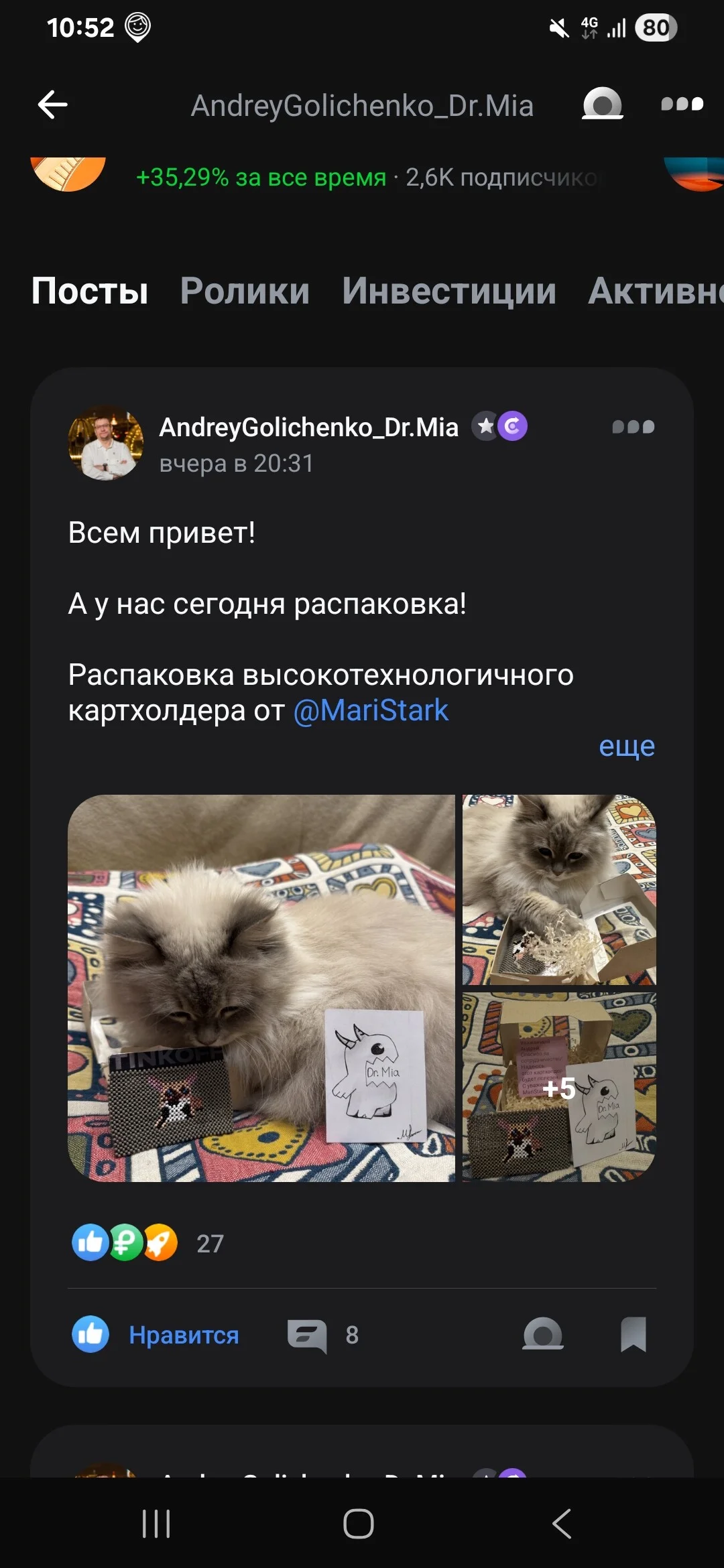This screenshot has height=1568, width=724.
Task: View the 27 reactions on the post
Action: coord(147,1243)
